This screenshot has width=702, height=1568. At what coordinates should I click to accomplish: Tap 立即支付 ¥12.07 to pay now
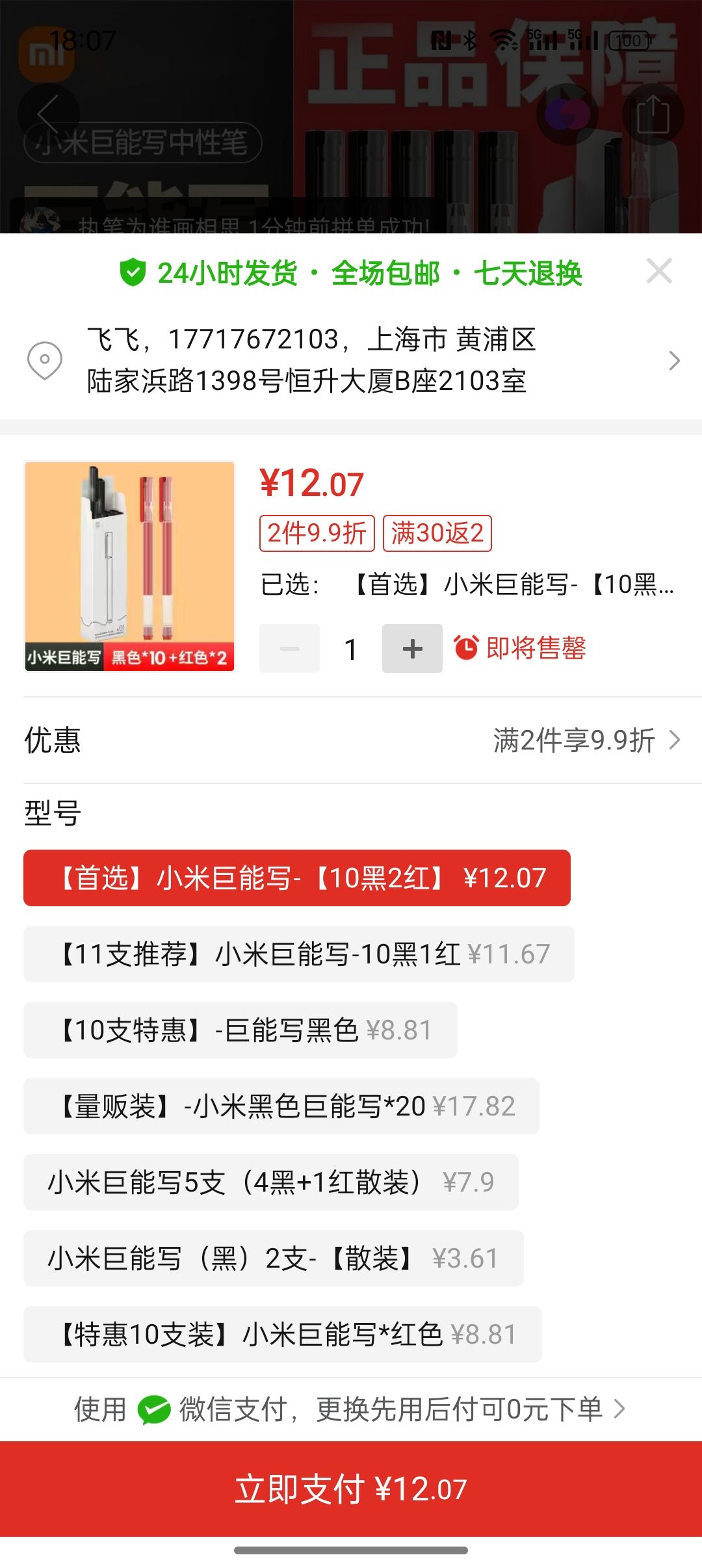coord(351,1489)
